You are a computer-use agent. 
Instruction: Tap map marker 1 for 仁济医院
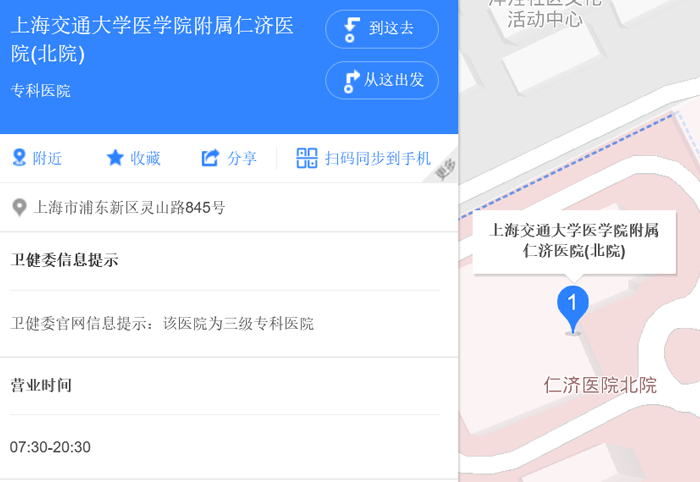(572, 305)
